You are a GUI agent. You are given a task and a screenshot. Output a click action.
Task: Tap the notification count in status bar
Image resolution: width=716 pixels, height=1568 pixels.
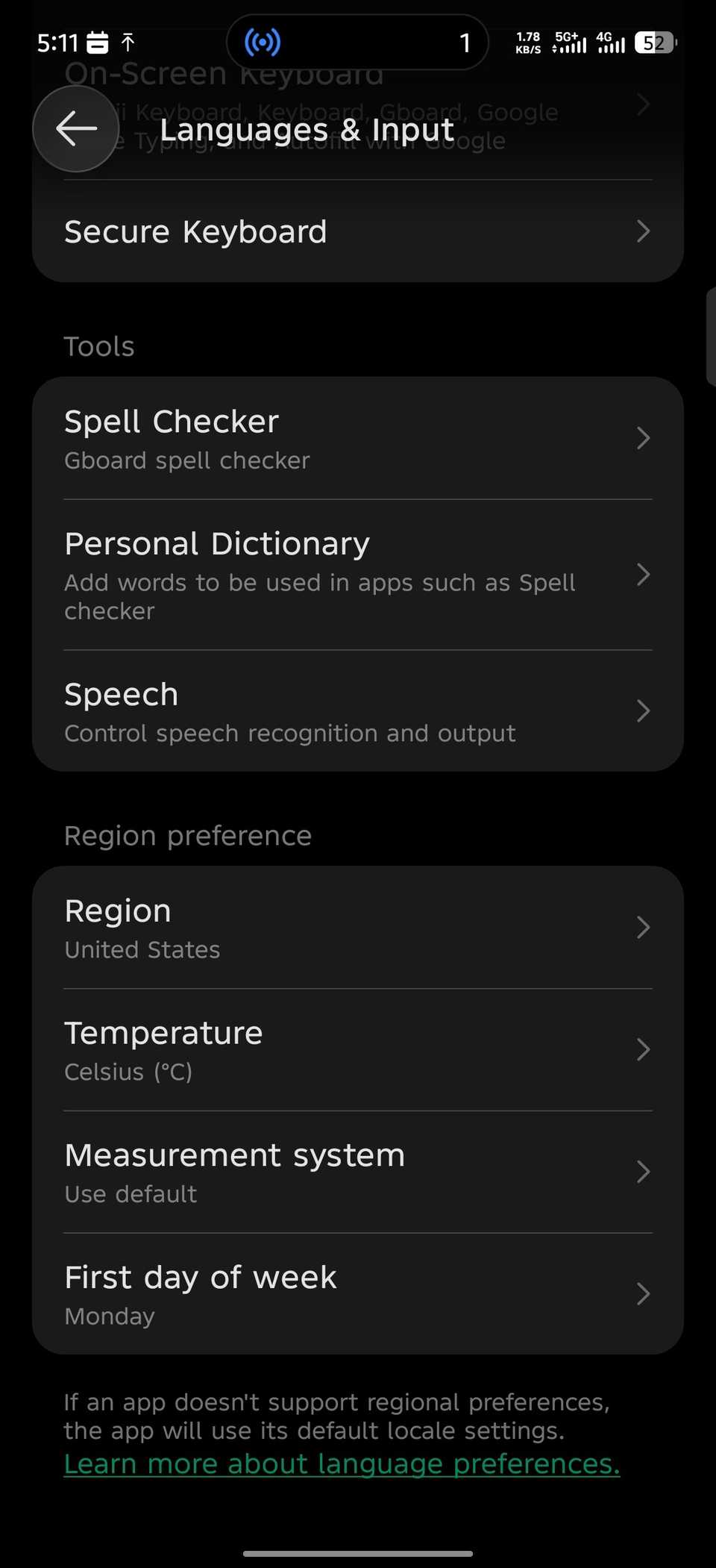pos(465,43)
